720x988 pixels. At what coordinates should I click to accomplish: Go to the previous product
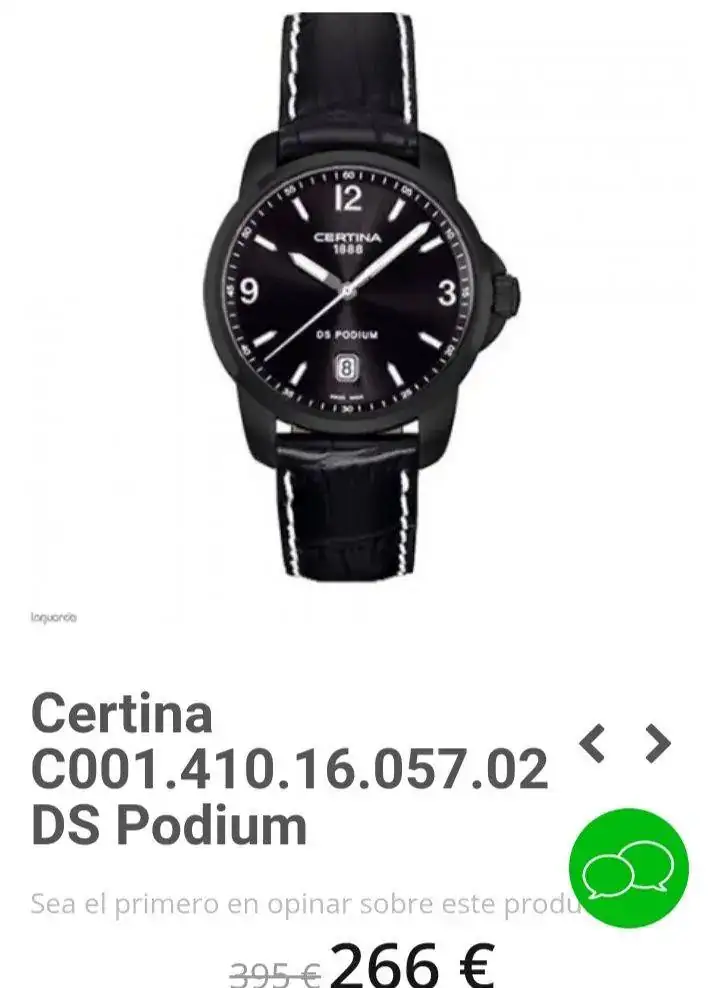[x=593, y=743]
